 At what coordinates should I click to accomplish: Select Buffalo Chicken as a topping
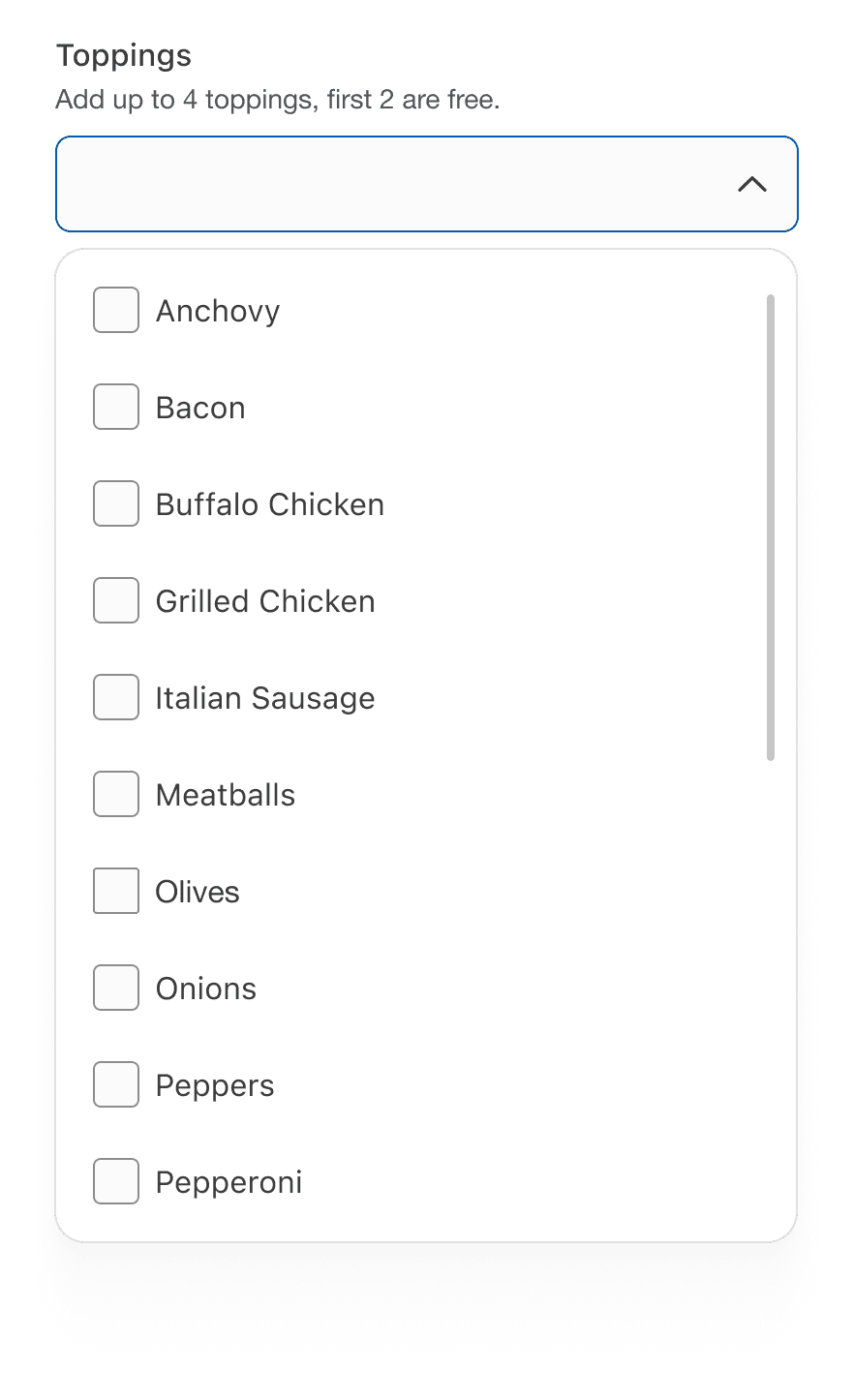pyautogui.click(x=115, y=503)
